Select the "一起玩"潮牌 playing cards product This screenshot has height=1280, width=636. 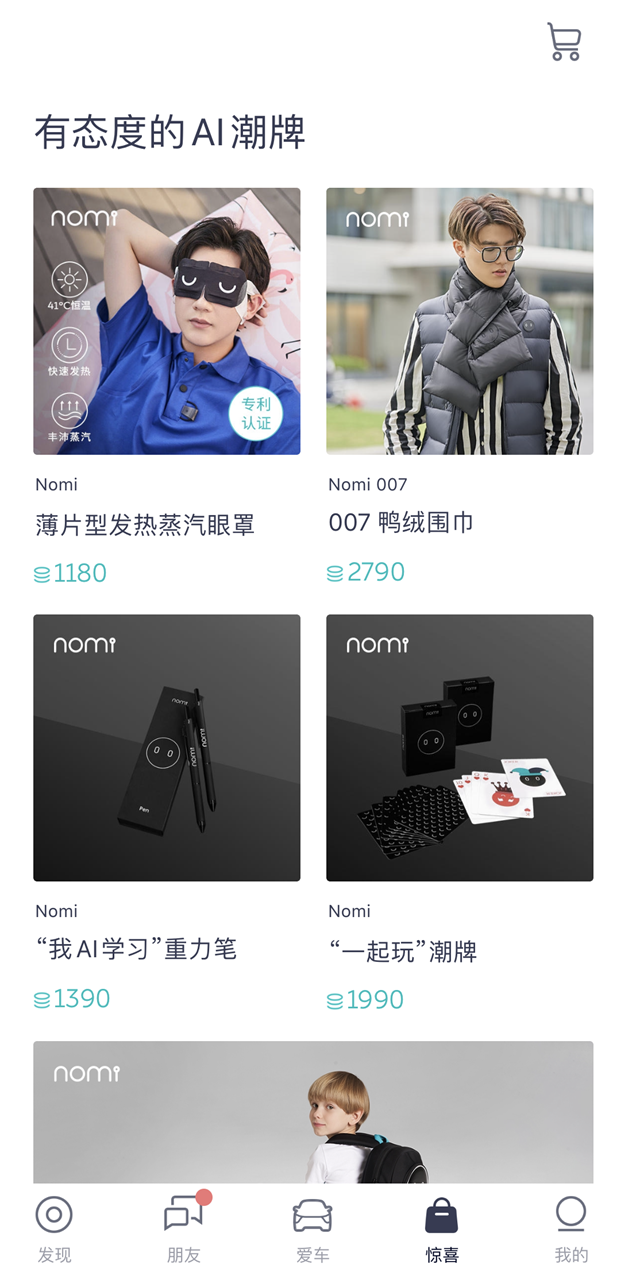[x=459, y=747]
